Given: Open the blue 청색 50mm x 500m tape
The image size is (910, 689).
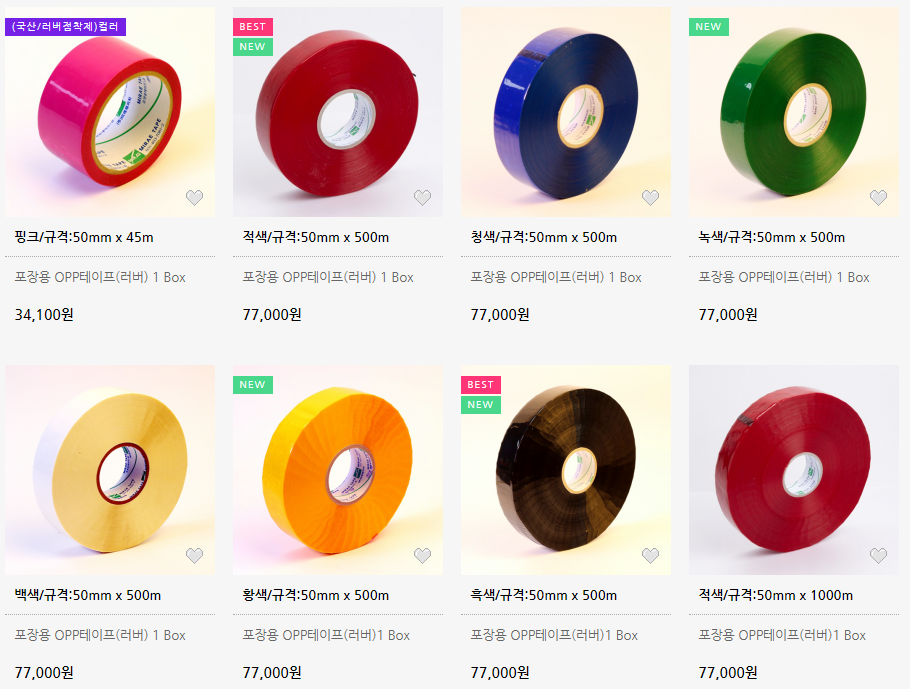Looking at the screenshot, I should tap(566, 110).
